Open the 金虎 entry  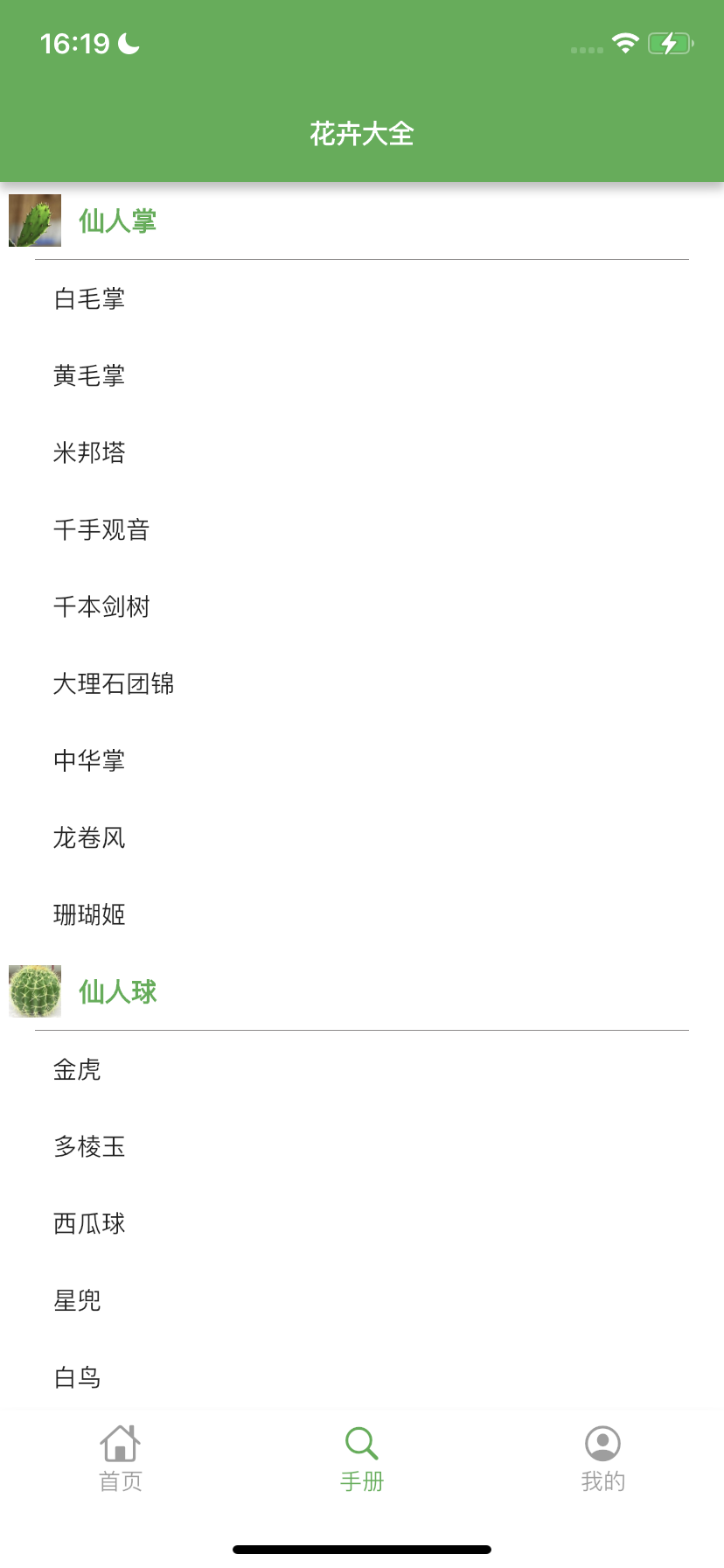tap(77, 1070)
